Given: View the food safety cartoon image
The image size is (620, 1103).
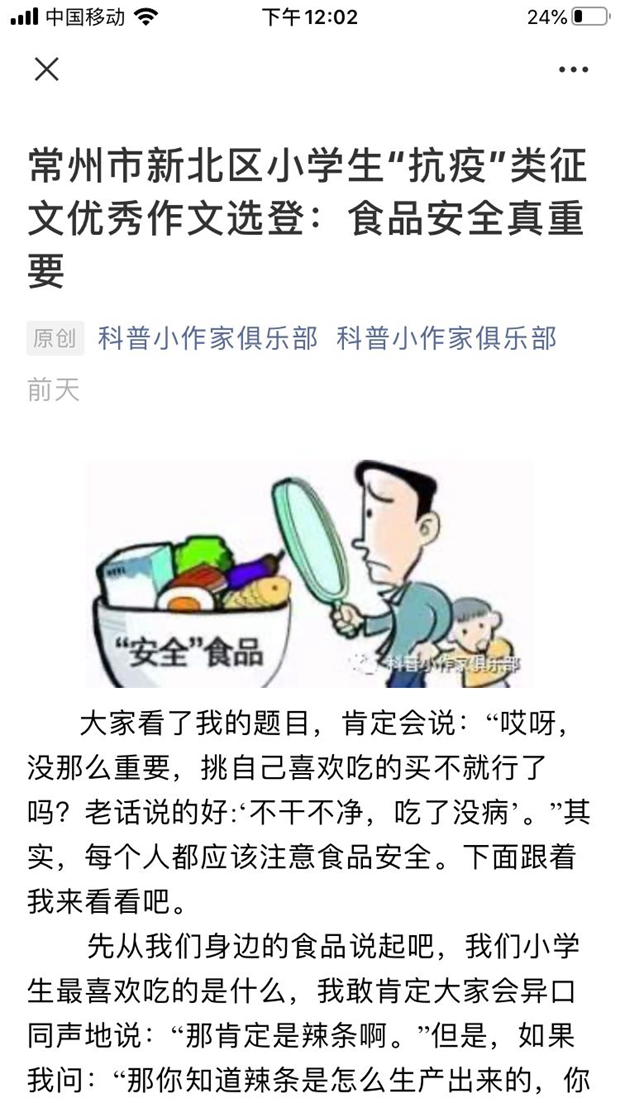Looking at the screenshot, I should (x=309, y=573).
